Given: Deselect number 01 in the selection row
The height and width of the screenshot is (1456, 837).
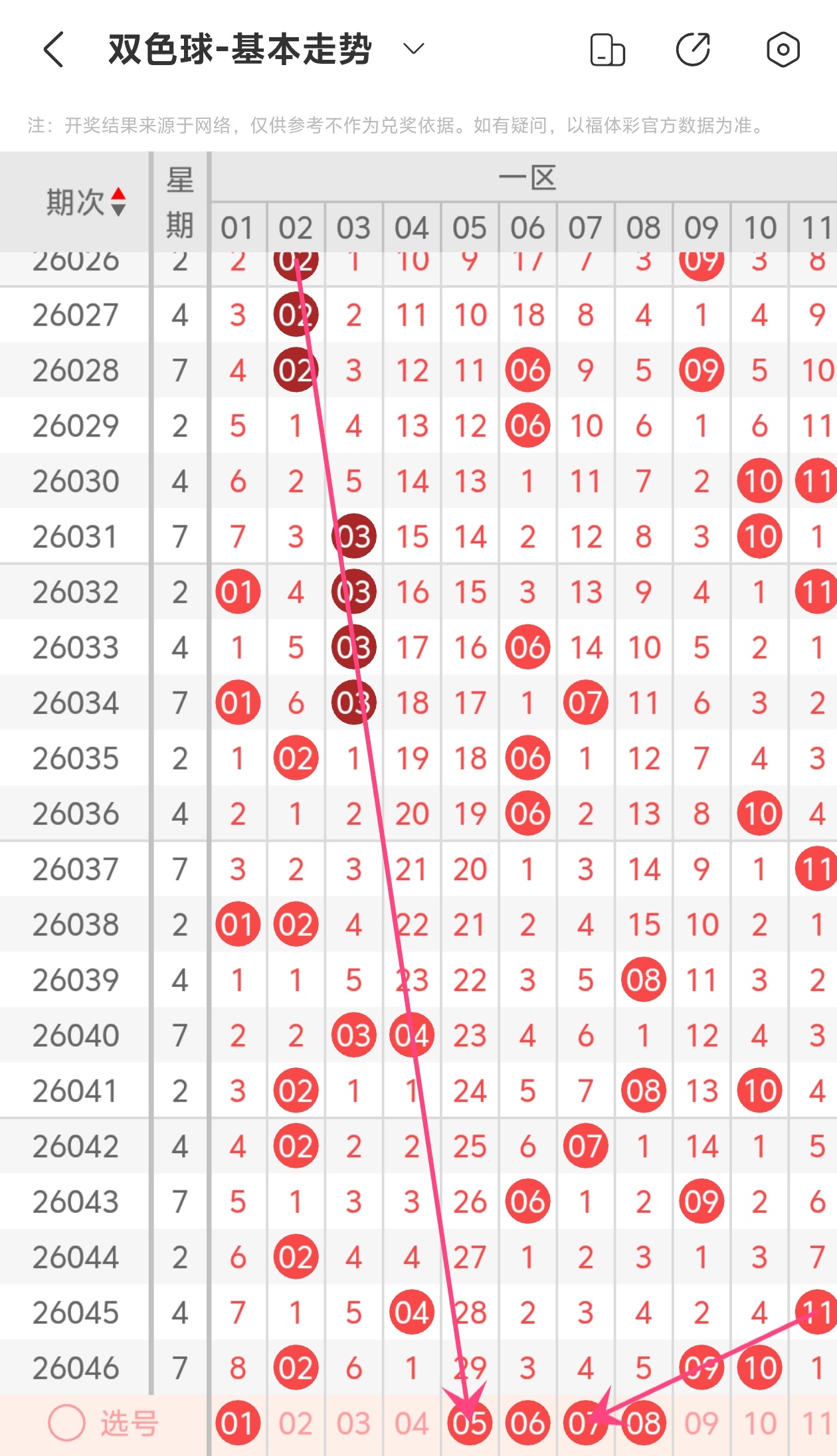Looking at the screenshot, I should click(x=238, y=1423).
